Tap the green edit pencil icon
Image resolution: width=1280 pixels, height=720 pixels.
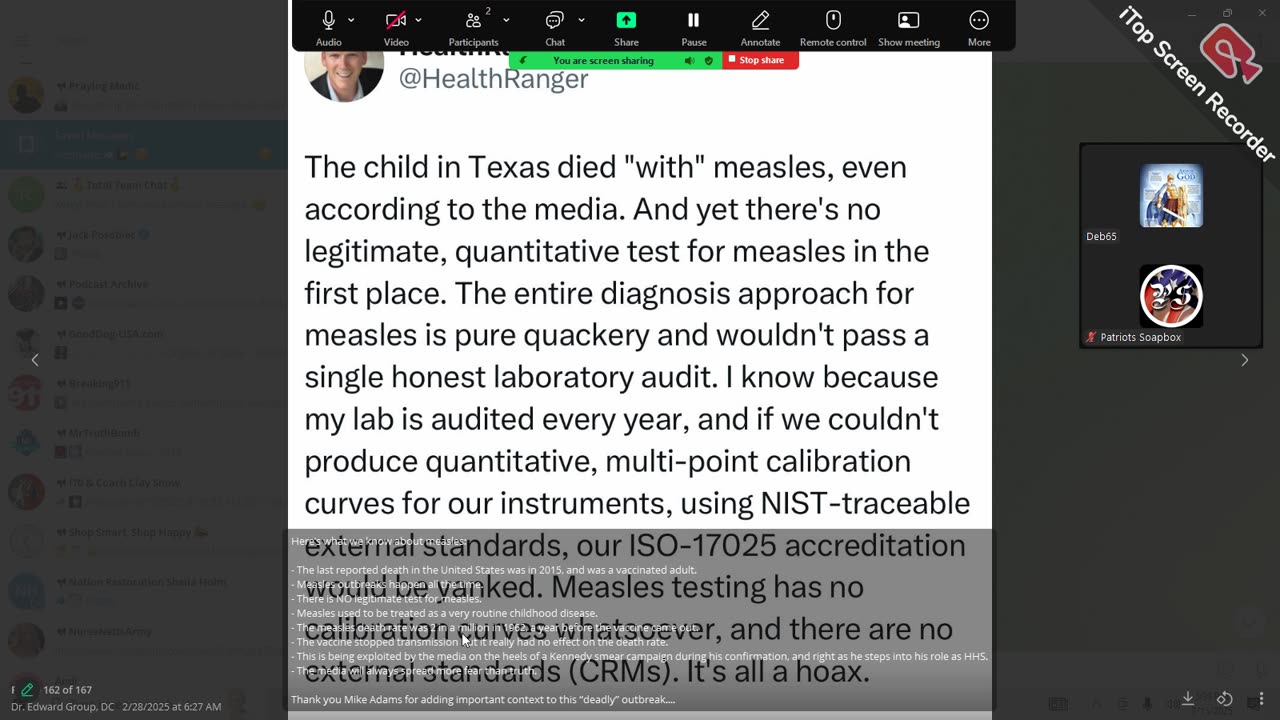click(27, 689)
